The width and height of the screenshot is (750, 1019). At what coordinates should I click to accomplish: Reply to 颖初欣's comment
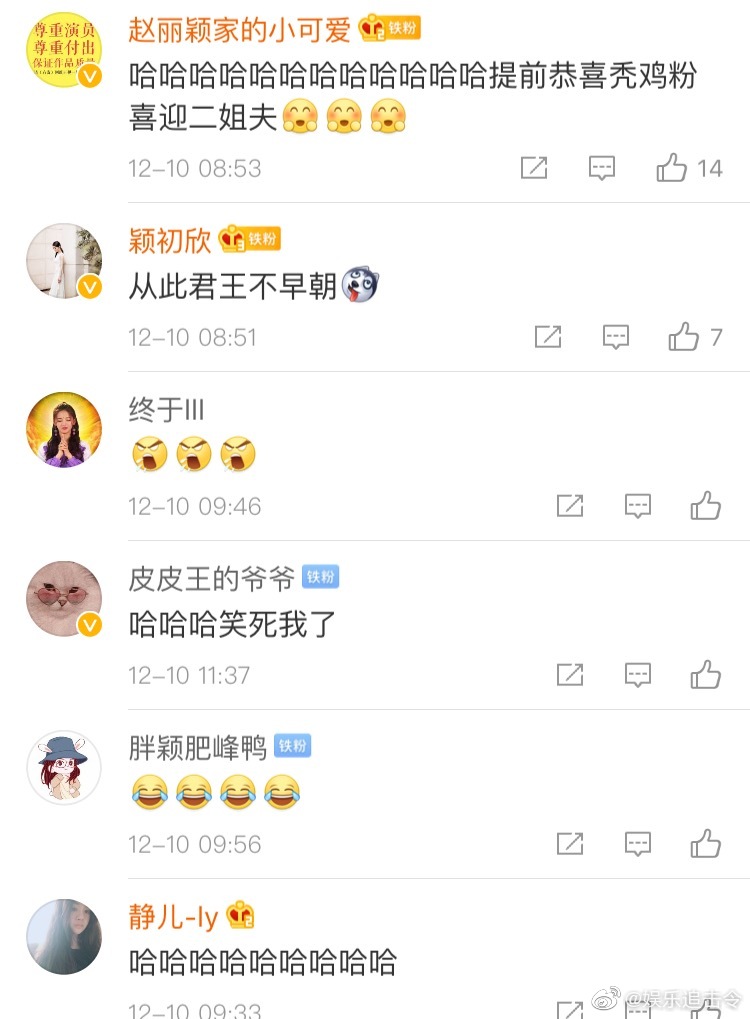(615, 337)
